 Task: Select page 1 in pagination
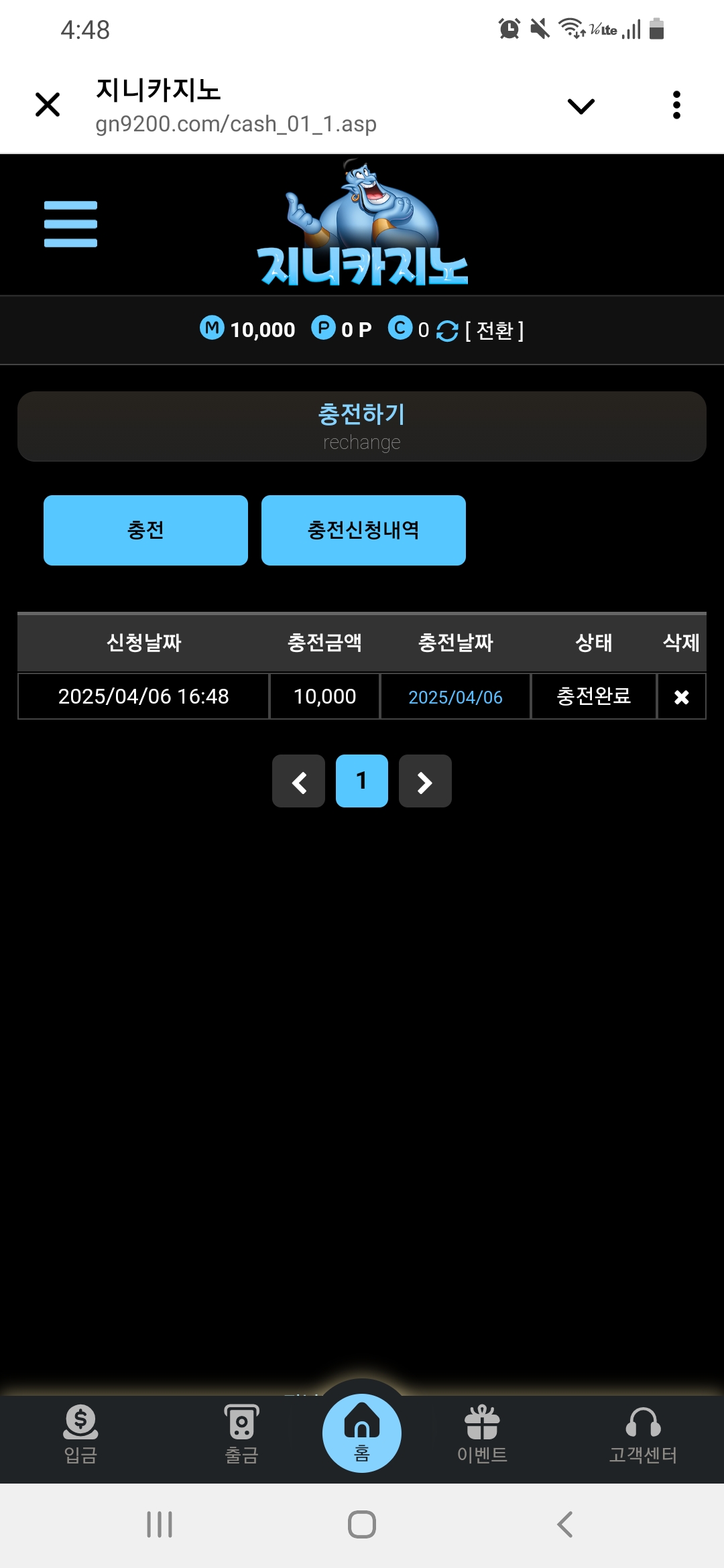point(362,781)
